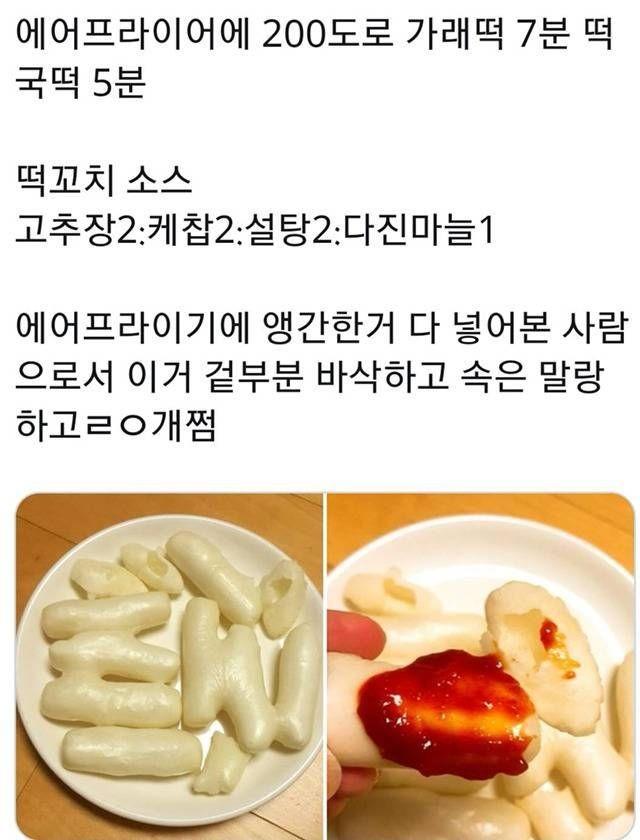This screenshot has height=840, width=640.
Task: Open the photo of plain rice cakes on a plate
Action: tap(168, 665)
